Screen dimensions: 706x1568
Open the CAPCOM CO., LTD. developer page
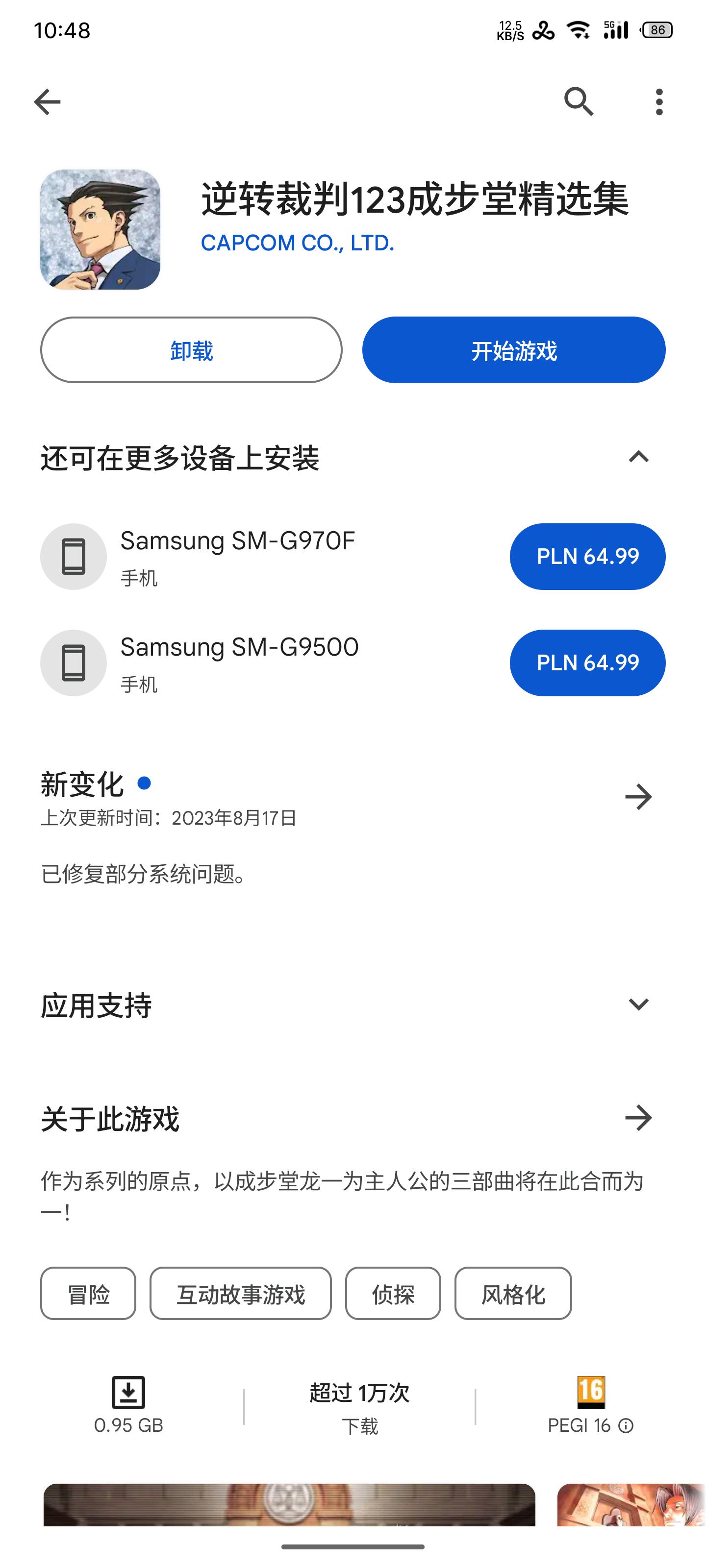tap(297, 243)
